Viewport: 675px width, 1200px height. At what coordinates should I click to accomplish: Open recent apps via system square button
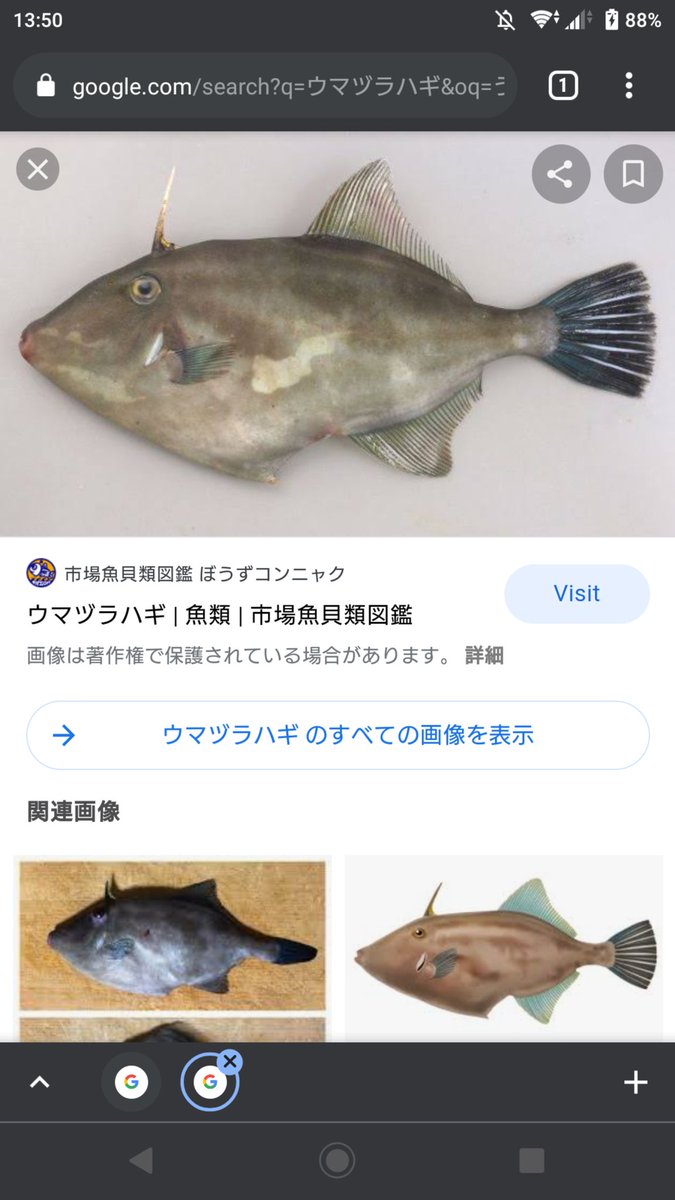point(532,1160)
